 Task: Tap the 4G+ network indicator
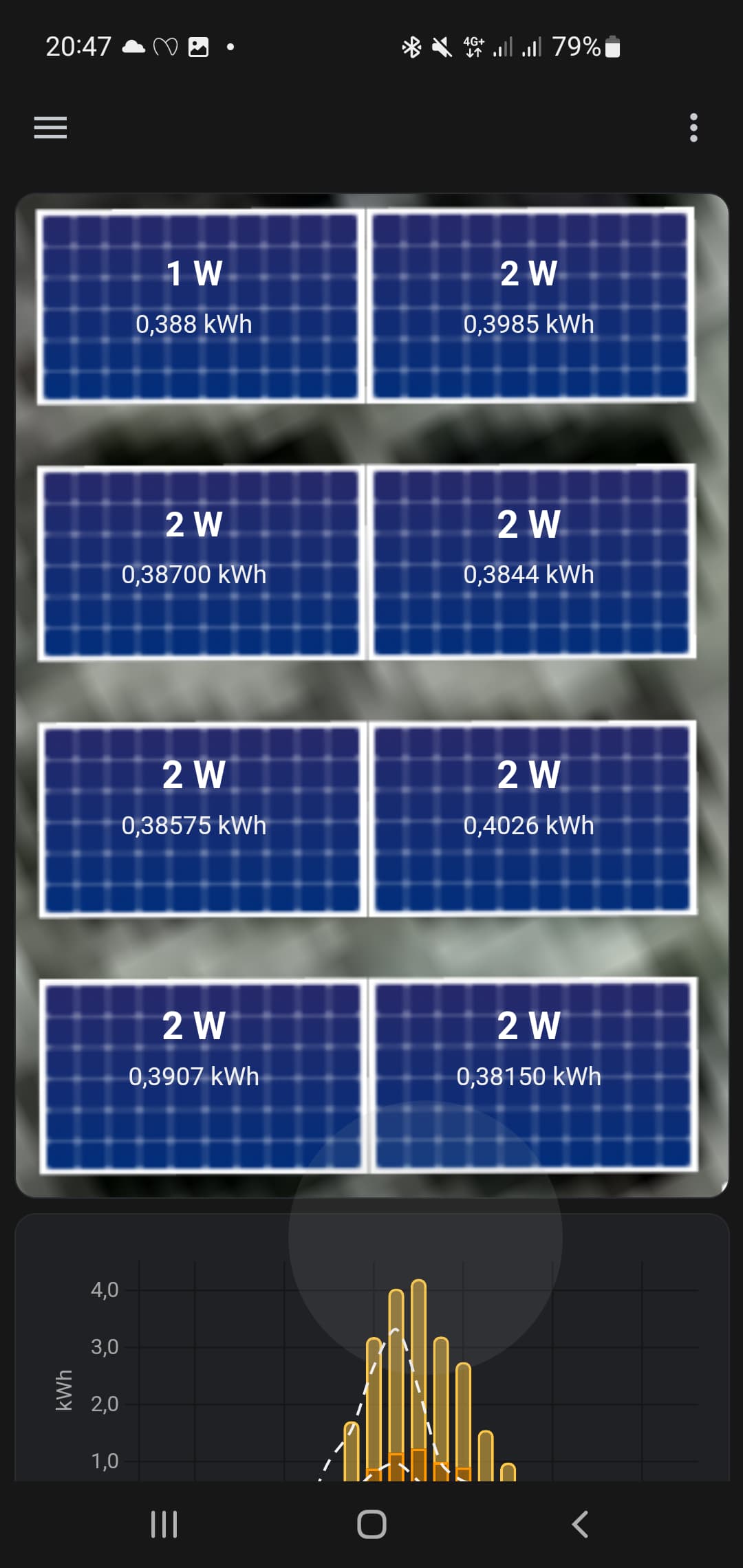click(x=474, y=47)
